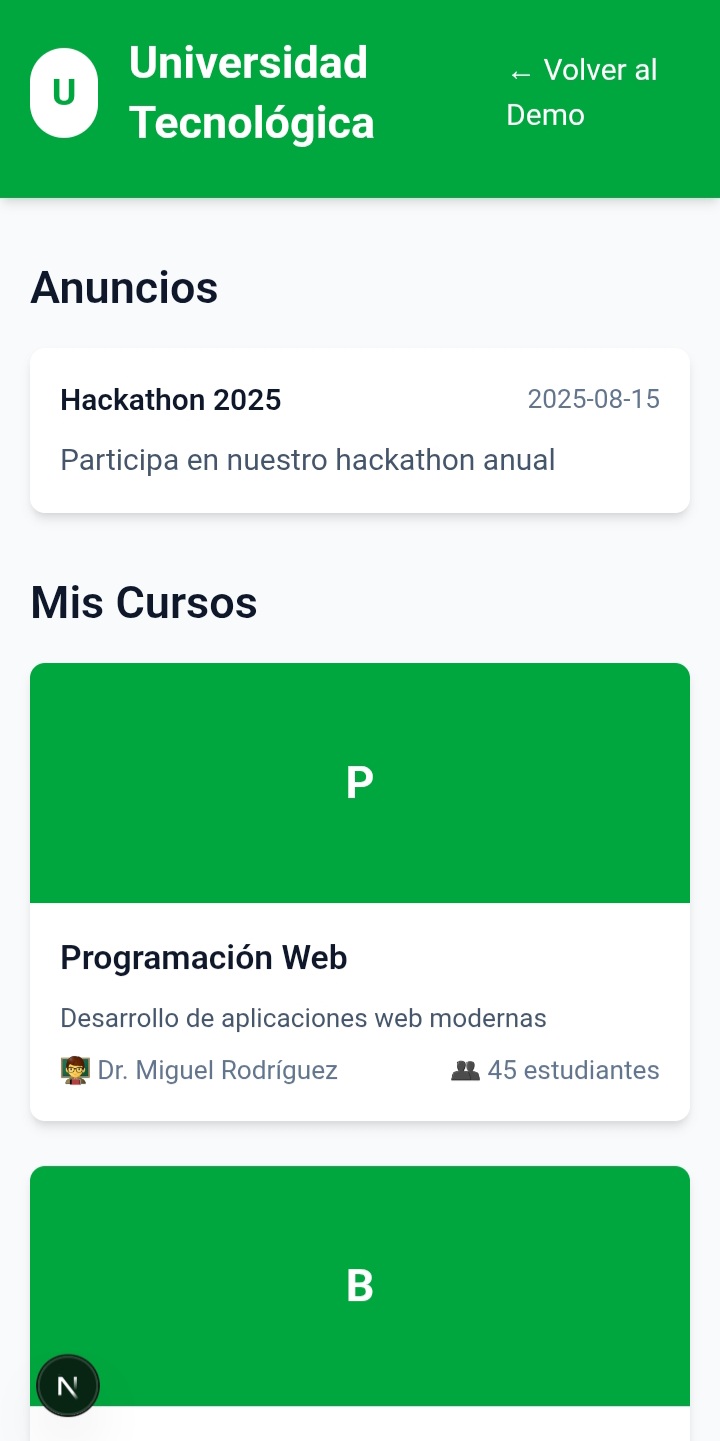Click the 2025-08-15 announcement date
The height and width of the screenshot is (1441, 720).
[x=594, y=399]
